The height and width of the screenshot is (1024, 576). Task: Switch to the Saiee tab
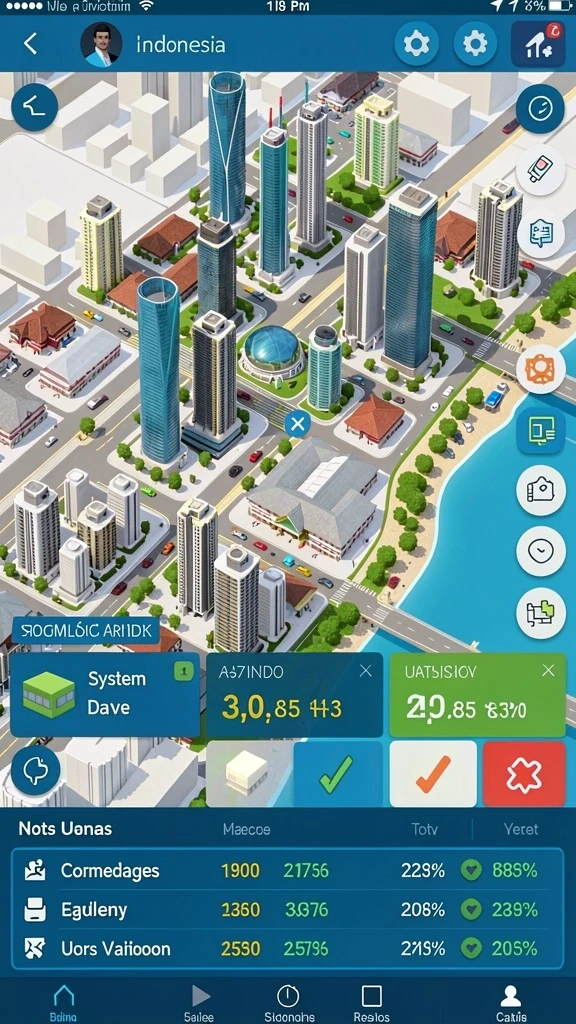(199, 1002)
